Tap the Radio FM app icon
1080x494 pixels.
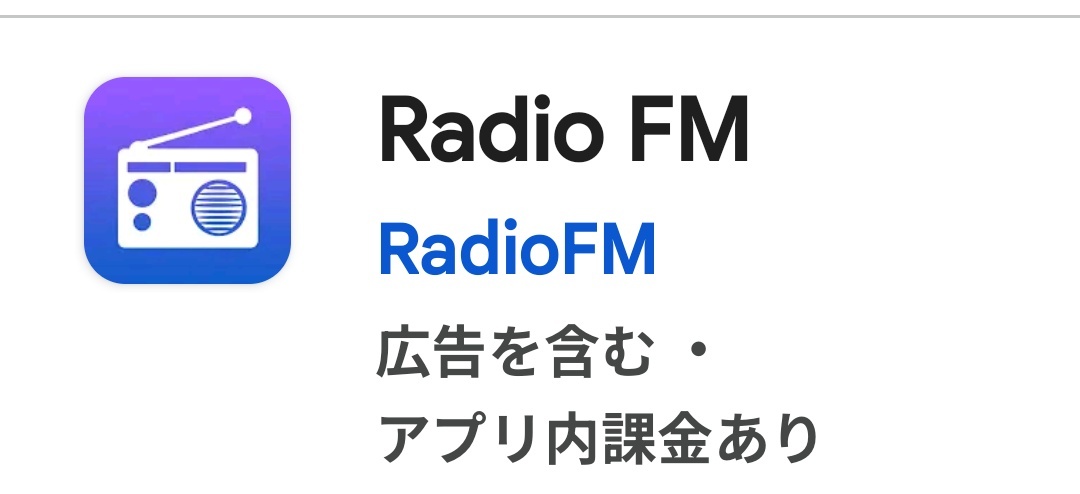click(187, 181)
